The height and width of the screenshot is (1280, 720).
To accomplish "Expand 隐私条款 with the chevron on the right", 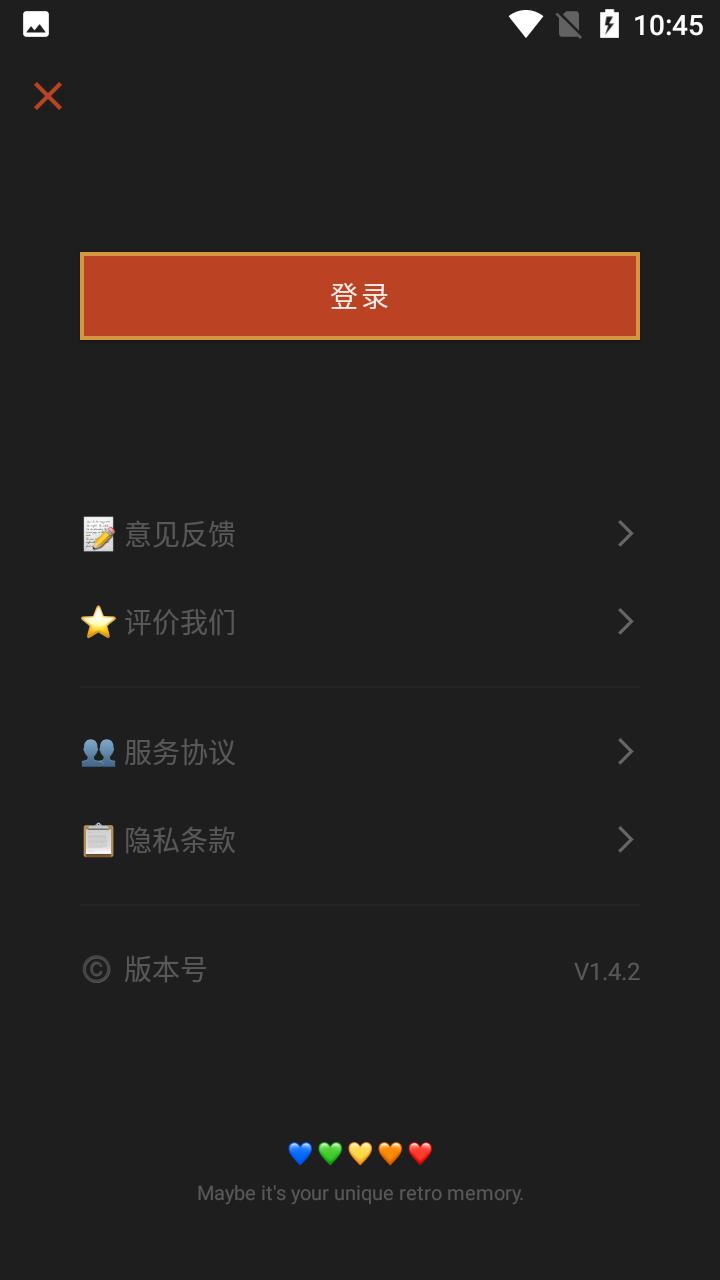I will (625, 840).
